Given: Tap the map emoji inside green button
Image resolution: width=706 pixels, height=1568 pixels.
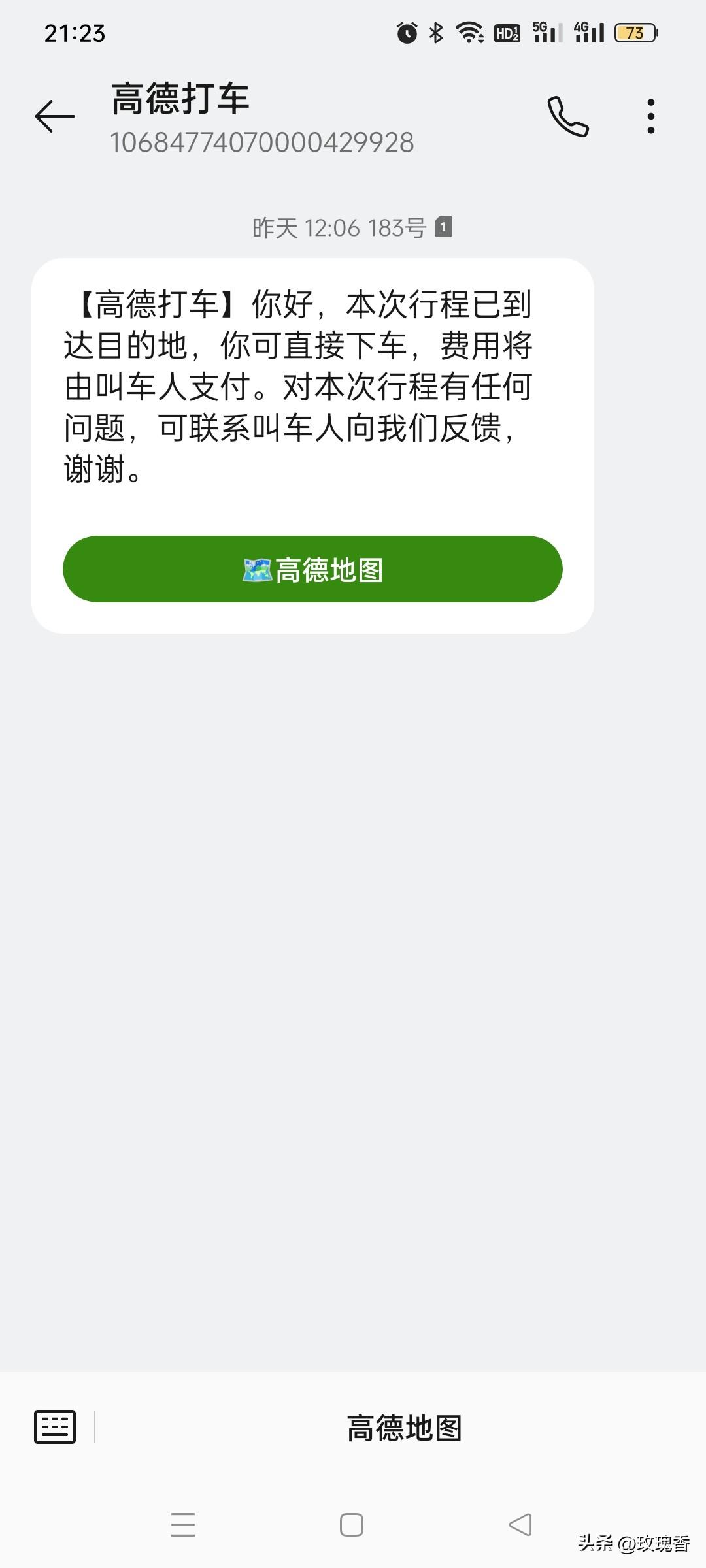Looking at the screenshot, I should pyautogui.click(x=256, y=569).
